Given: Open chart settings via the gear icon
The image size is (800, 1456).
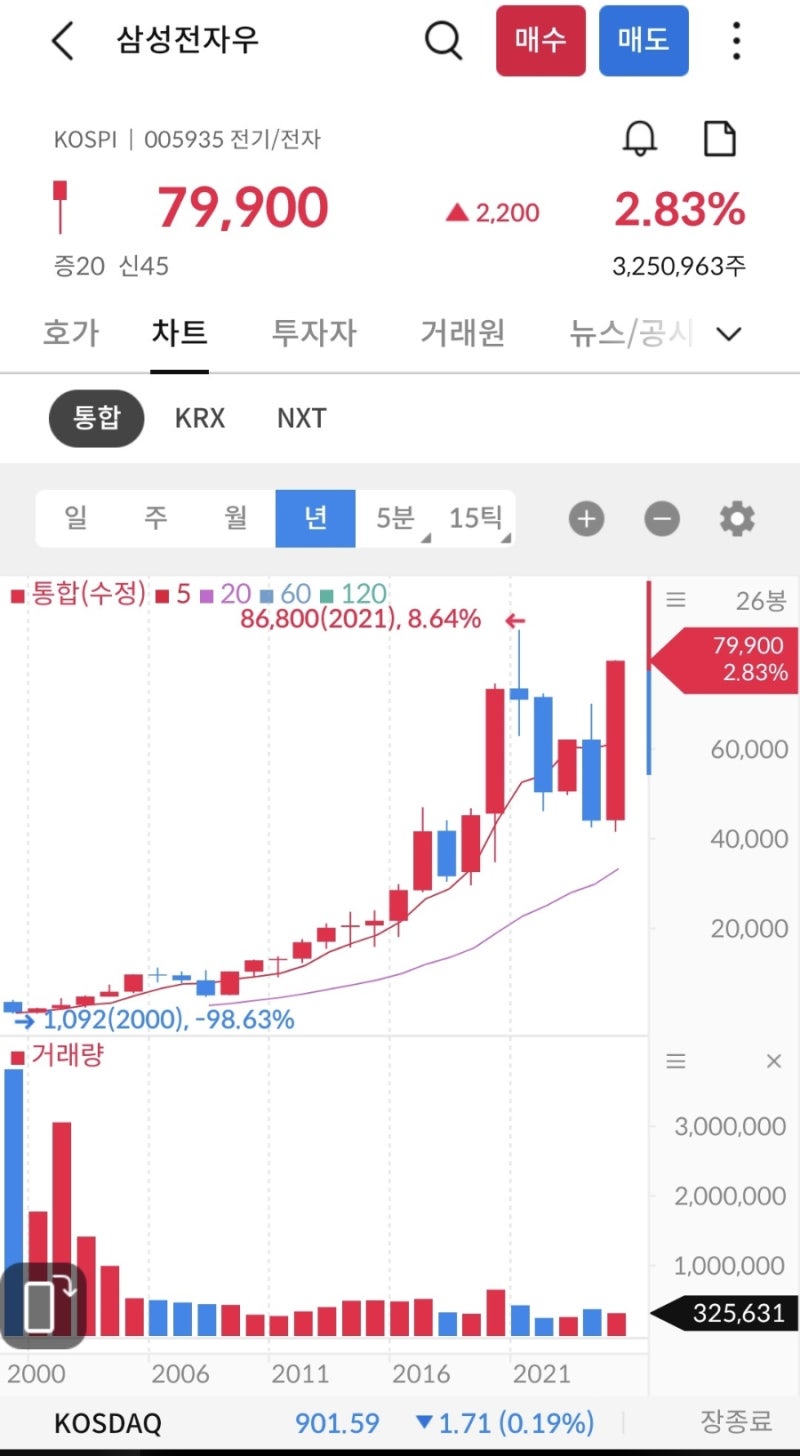Looking at the screenshot, I should [x=737, y=518].
